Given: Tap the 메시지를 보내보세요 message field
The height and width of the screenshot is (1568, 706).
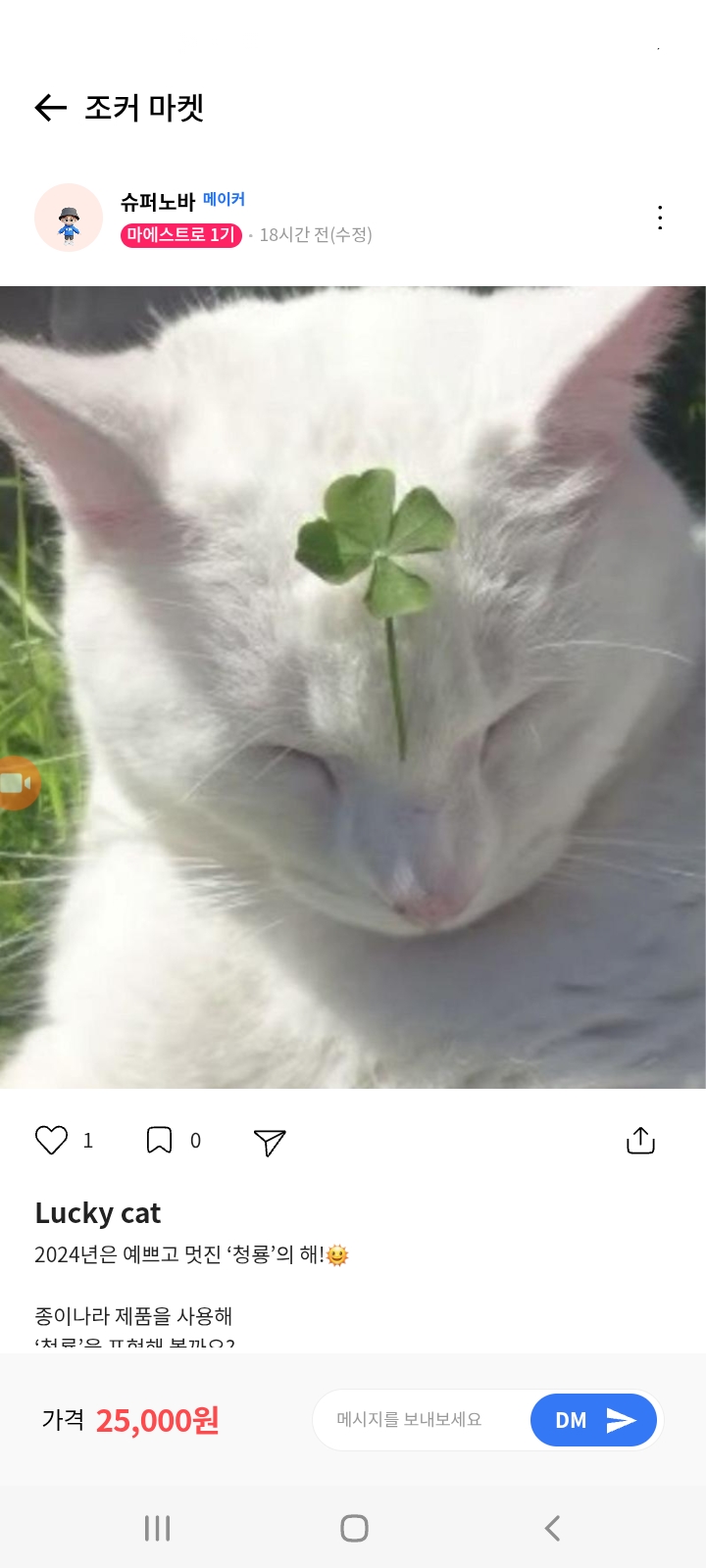Looking at the screenshot, I should (417, 1420).
